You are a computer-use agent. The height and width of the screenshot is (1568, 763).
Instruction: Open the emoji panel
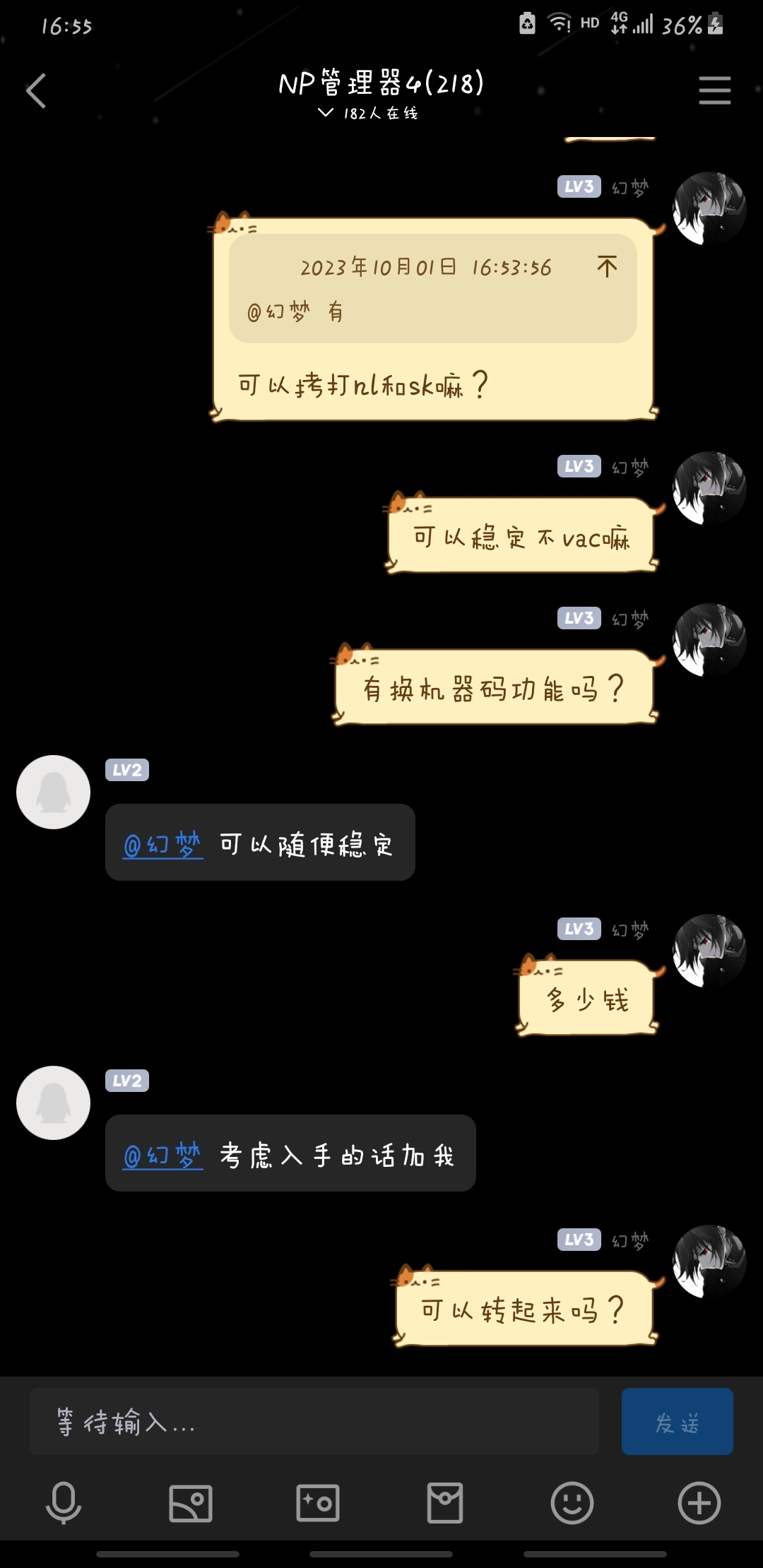[x=572, y=1503]
